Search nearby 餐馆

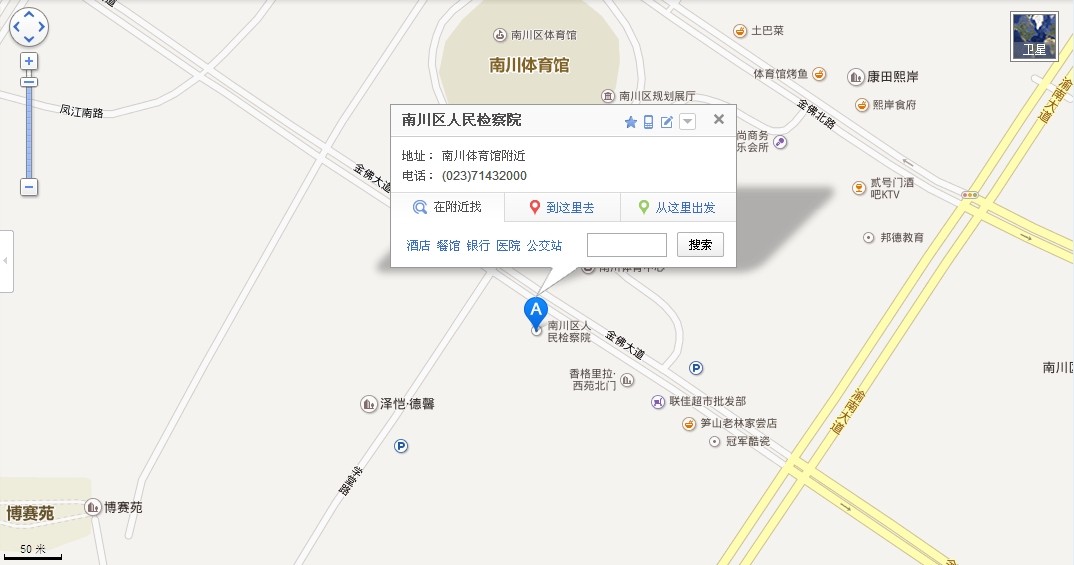tap(448, 245)
